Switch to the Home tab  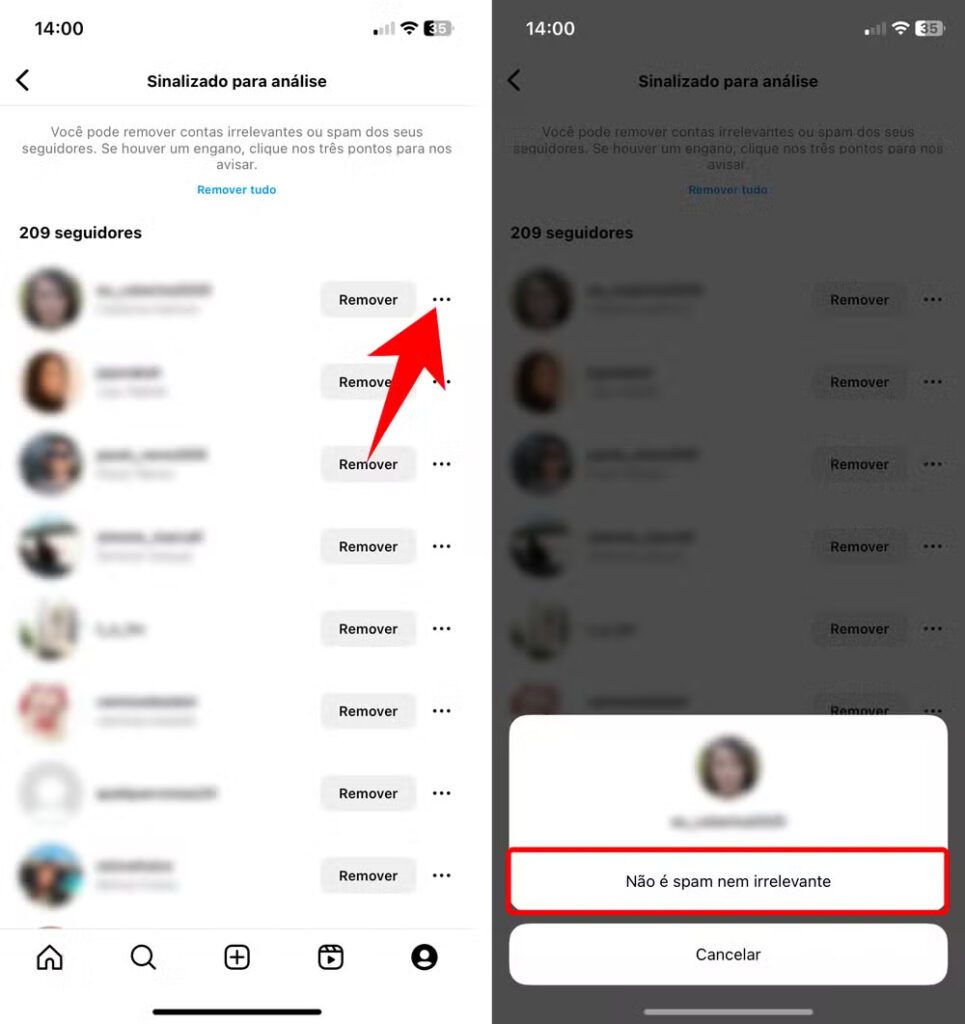click(x=49, y=957)
